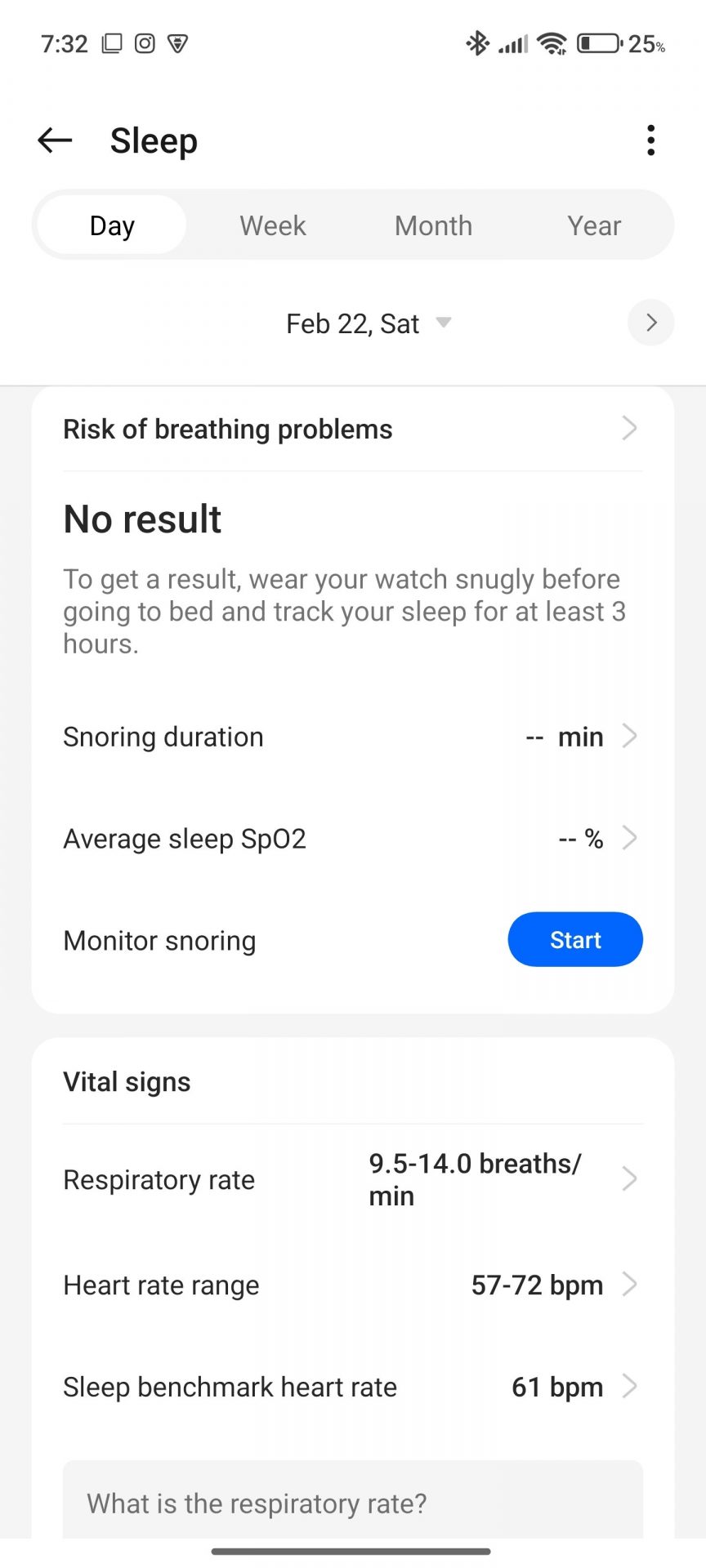Viewport: 706px width, 1568px height.
Task: Open Respiratory rate details
Action: click(x=351, y=1179)
